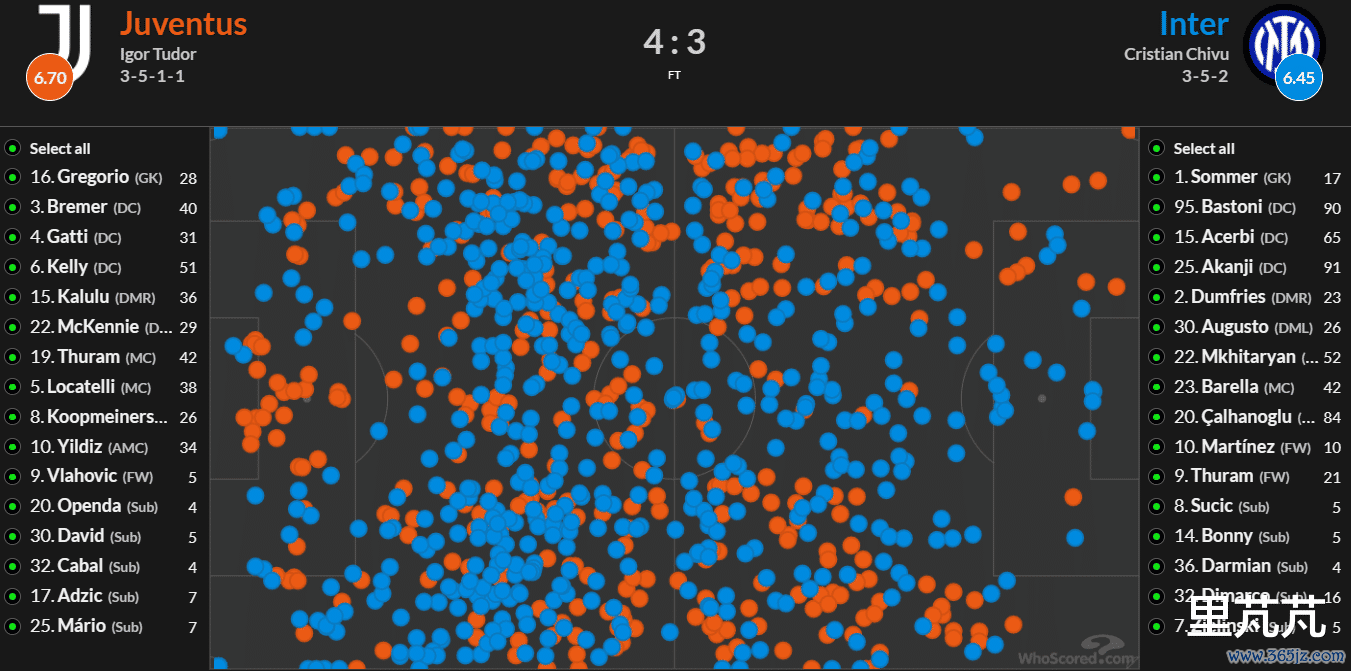Toggle Select all for Juventus players
This screenshot has width=1351, height=671.
point(13,148)
